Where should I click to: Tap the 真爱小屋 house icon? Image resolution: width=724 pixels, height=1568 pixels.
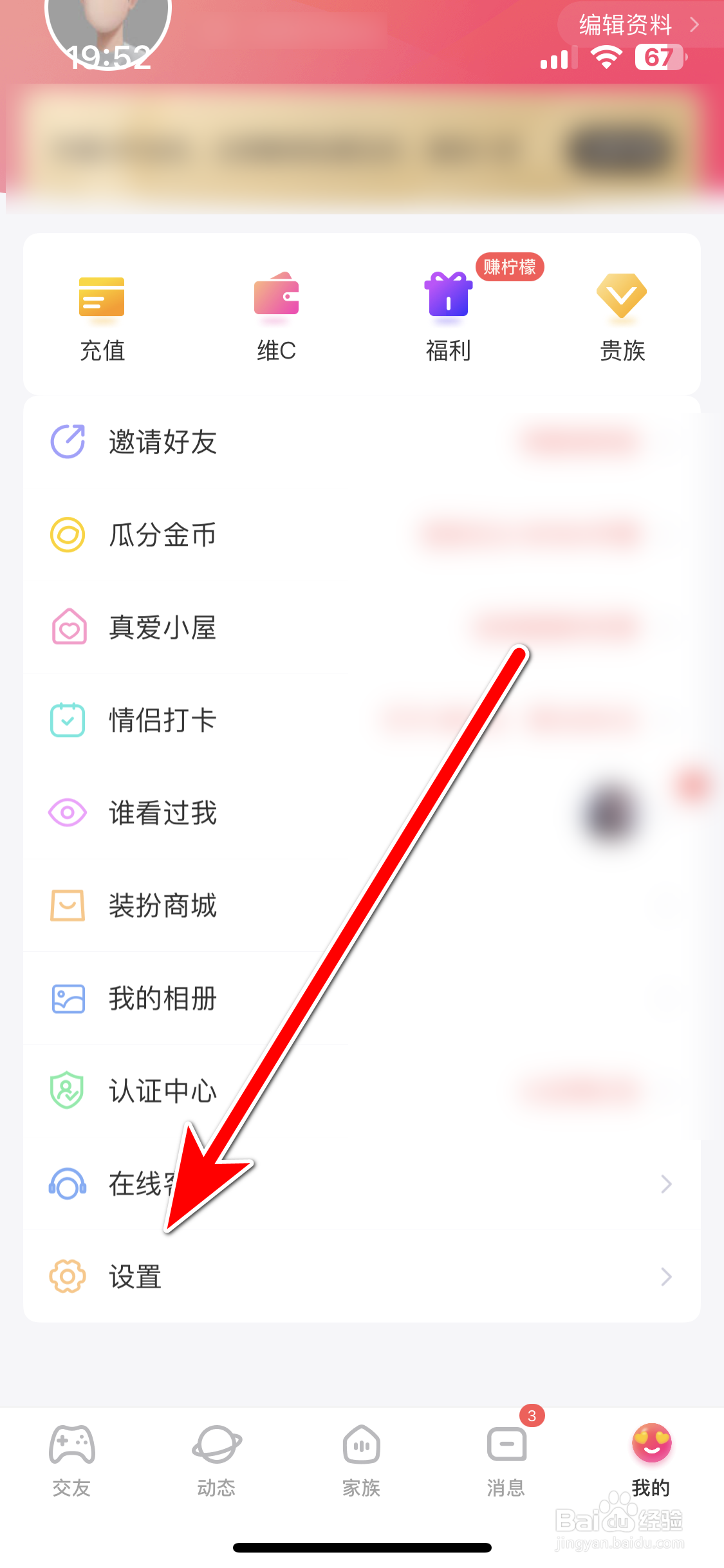68,628
